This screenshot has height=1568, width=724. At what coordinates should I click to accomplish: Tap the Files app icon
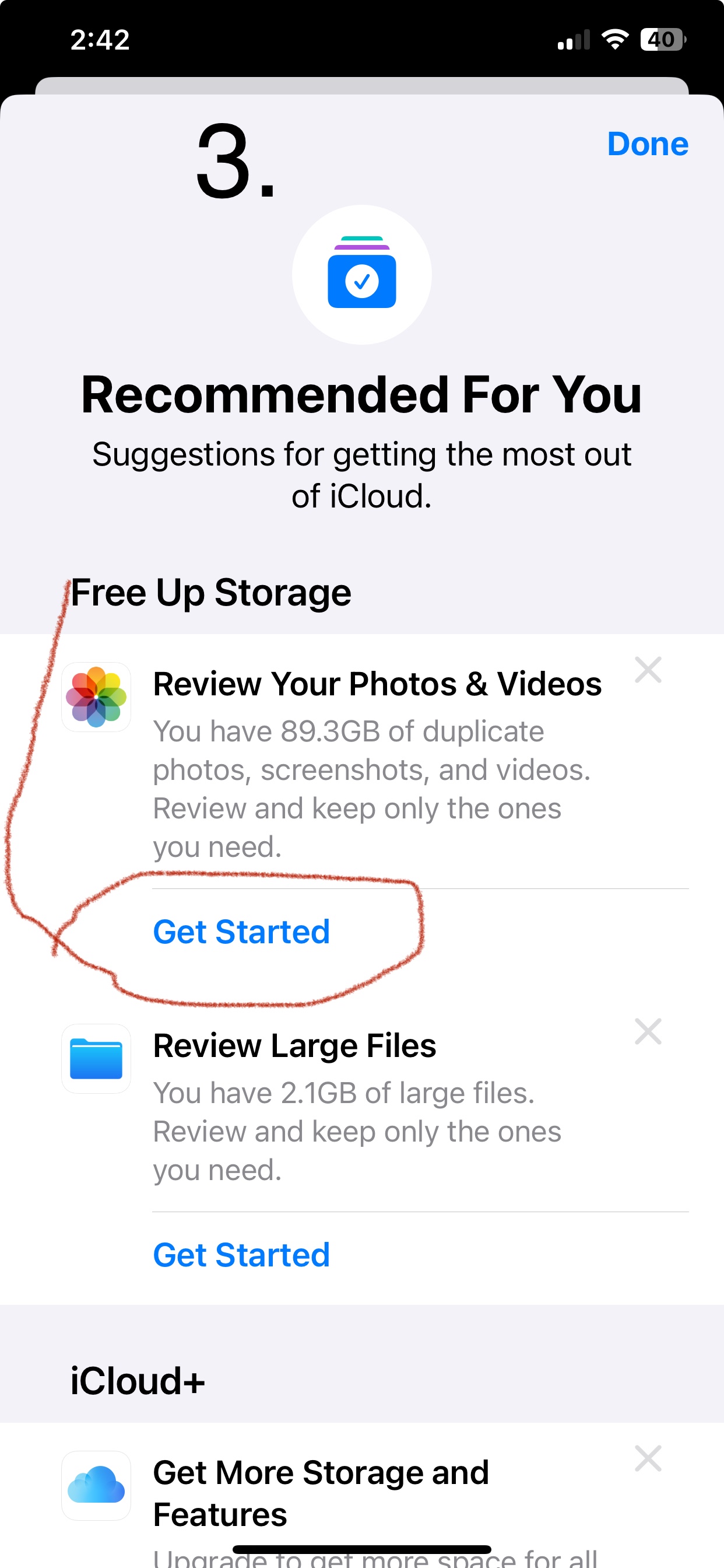96,1058
